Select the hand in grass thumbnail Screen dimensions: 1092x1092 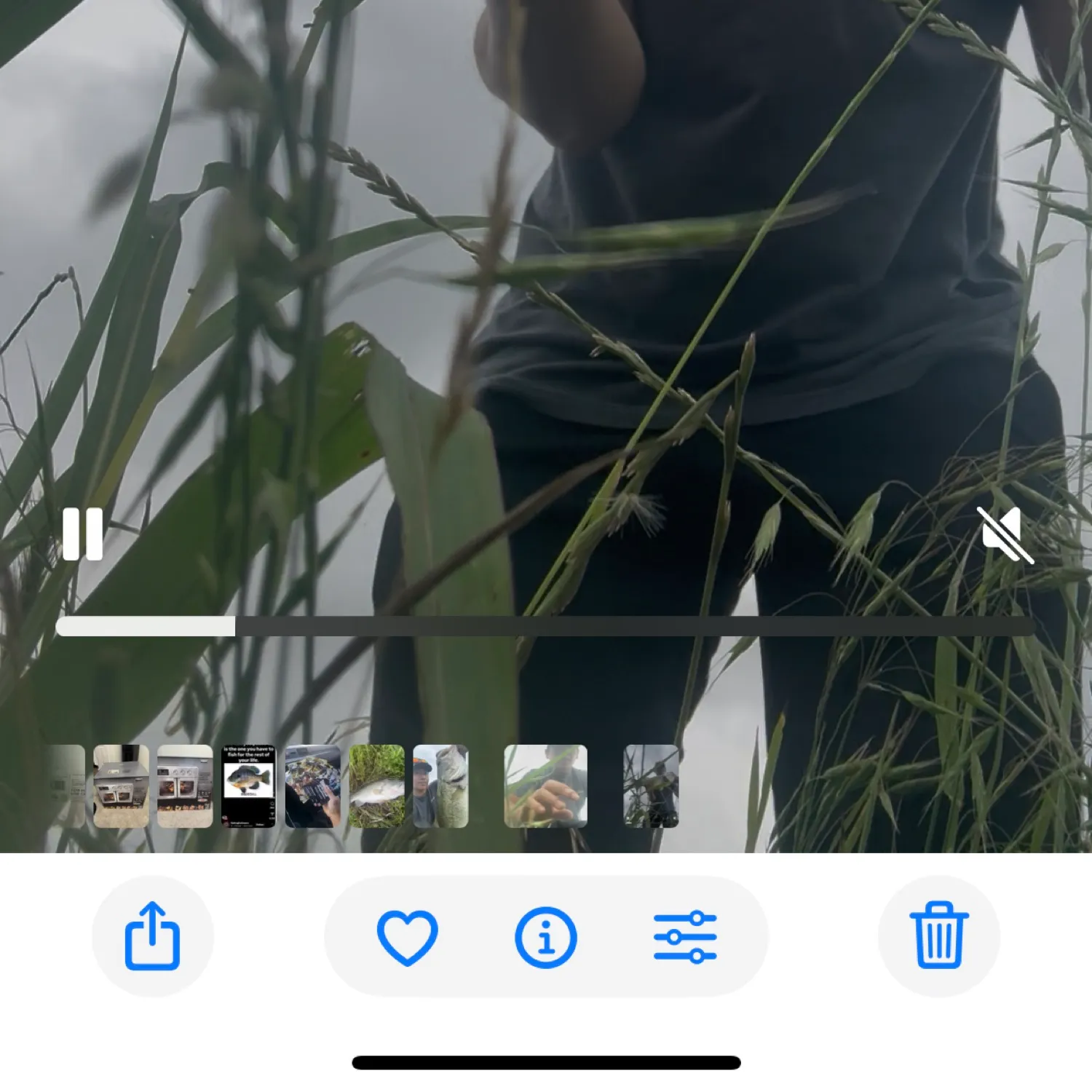coord(545,786)
